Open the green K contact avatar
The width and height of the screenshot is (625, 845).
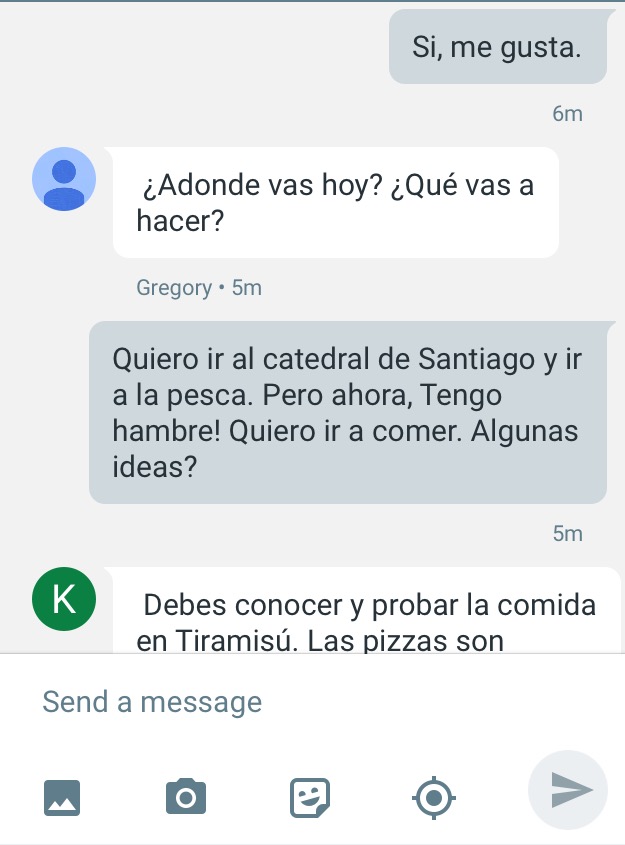point(65,599)
